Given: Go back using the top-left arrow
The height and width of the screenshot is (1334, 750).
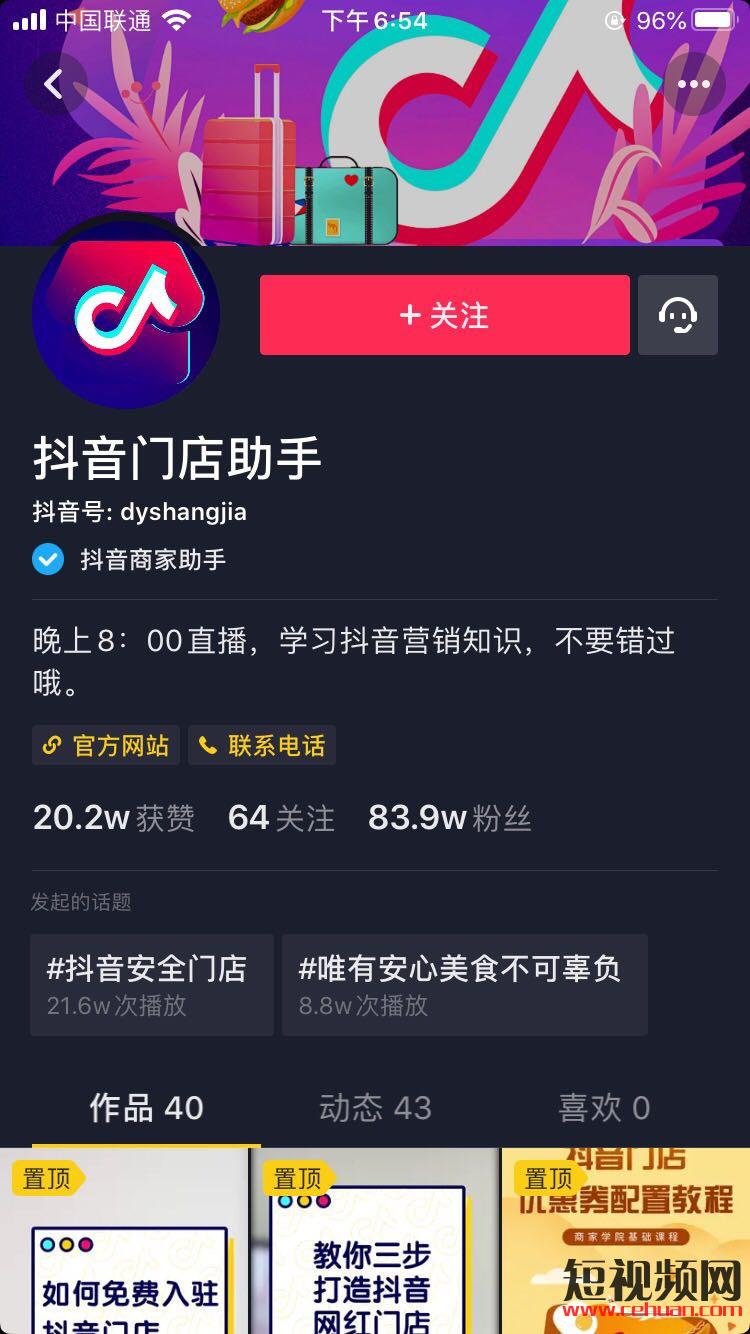Looking at the screenshot, I should pyautogui.click(x=54, y=85).
